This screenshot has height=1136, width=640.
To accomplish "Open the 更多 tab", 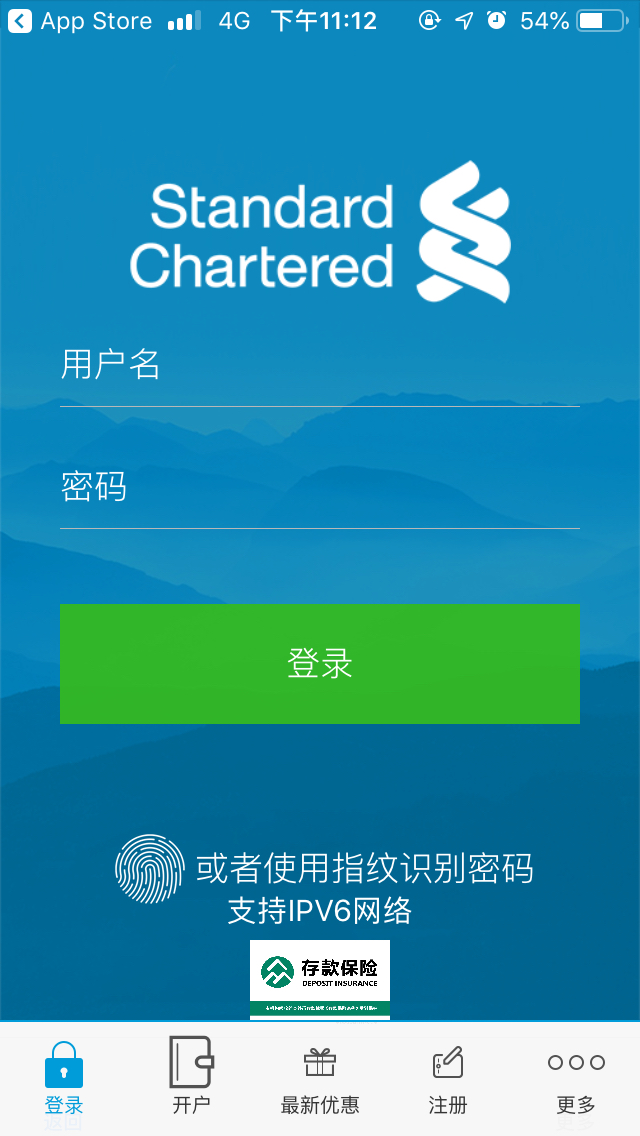I will [x=576, y=1076].
